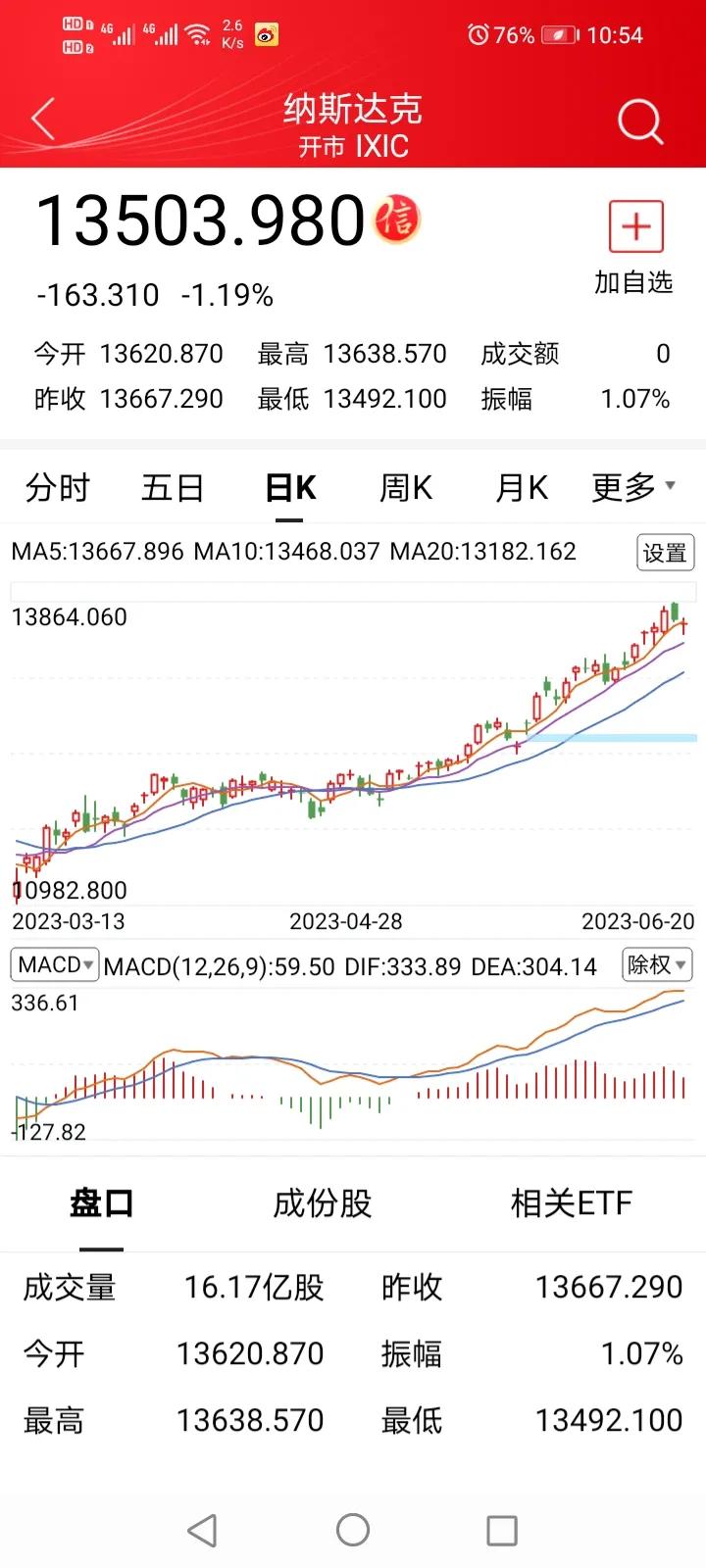Tap the back arrow to exit 纳斯达克 page

point(41,118)
